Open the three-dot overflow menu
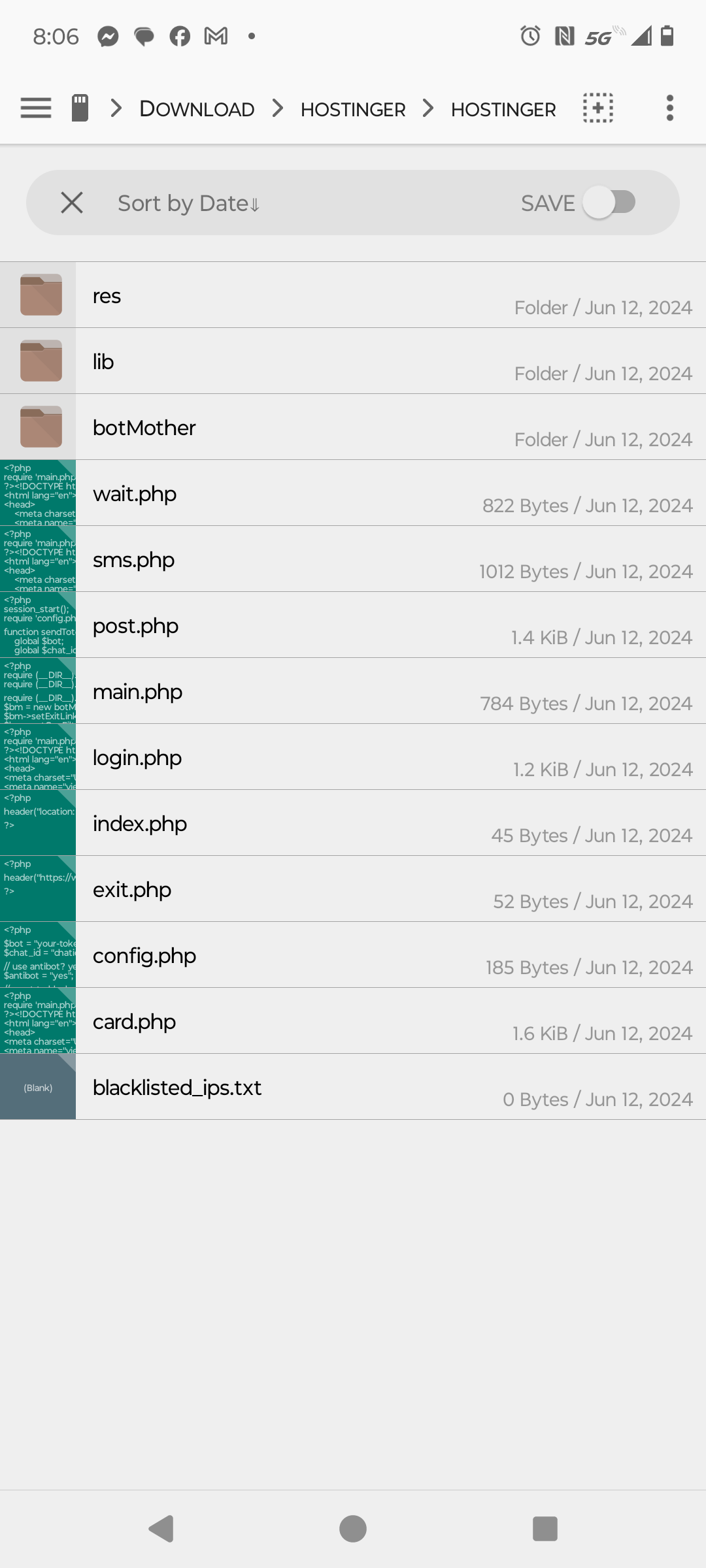The width and height of the screenshot is (706, 1568). pyautogui.click(x=669, y=108)
